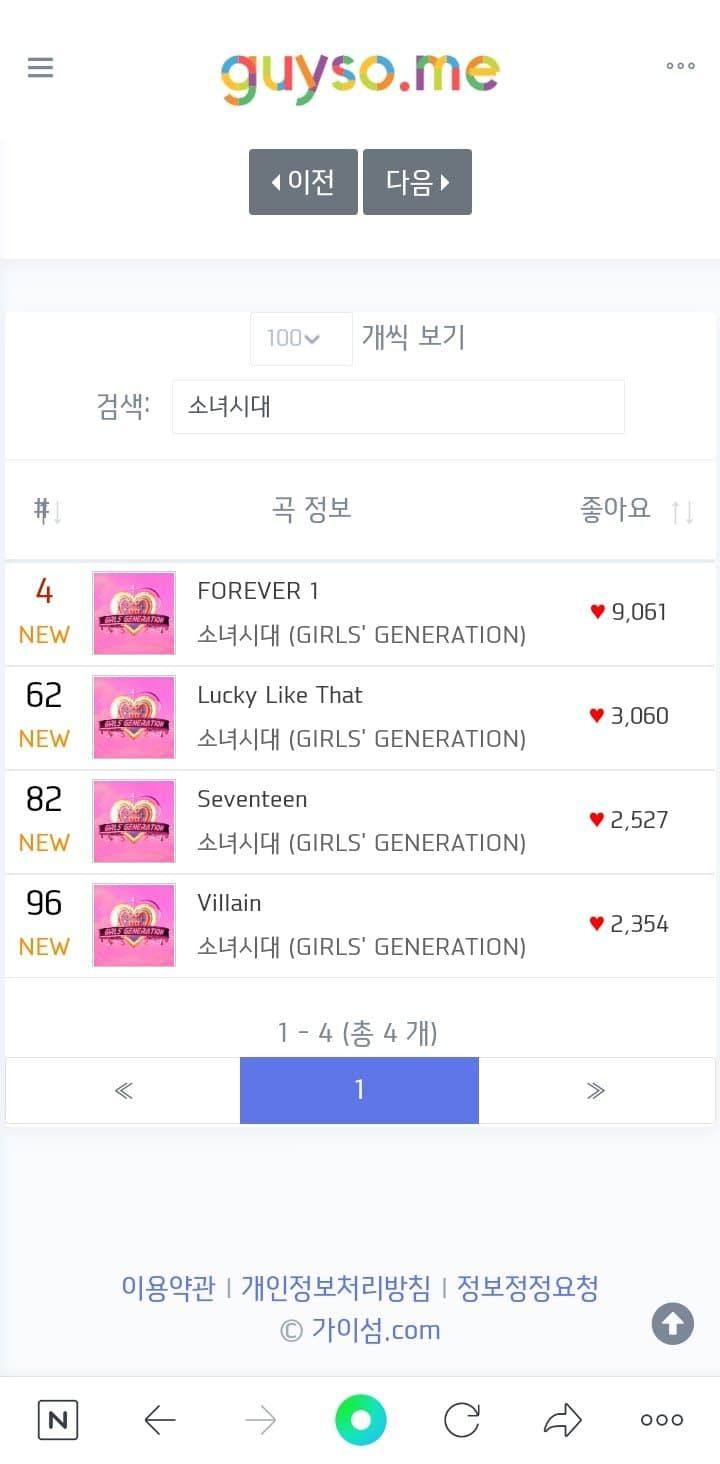Reload the page from browser toolbar
720x1464 pixels.
point(461,1420)
